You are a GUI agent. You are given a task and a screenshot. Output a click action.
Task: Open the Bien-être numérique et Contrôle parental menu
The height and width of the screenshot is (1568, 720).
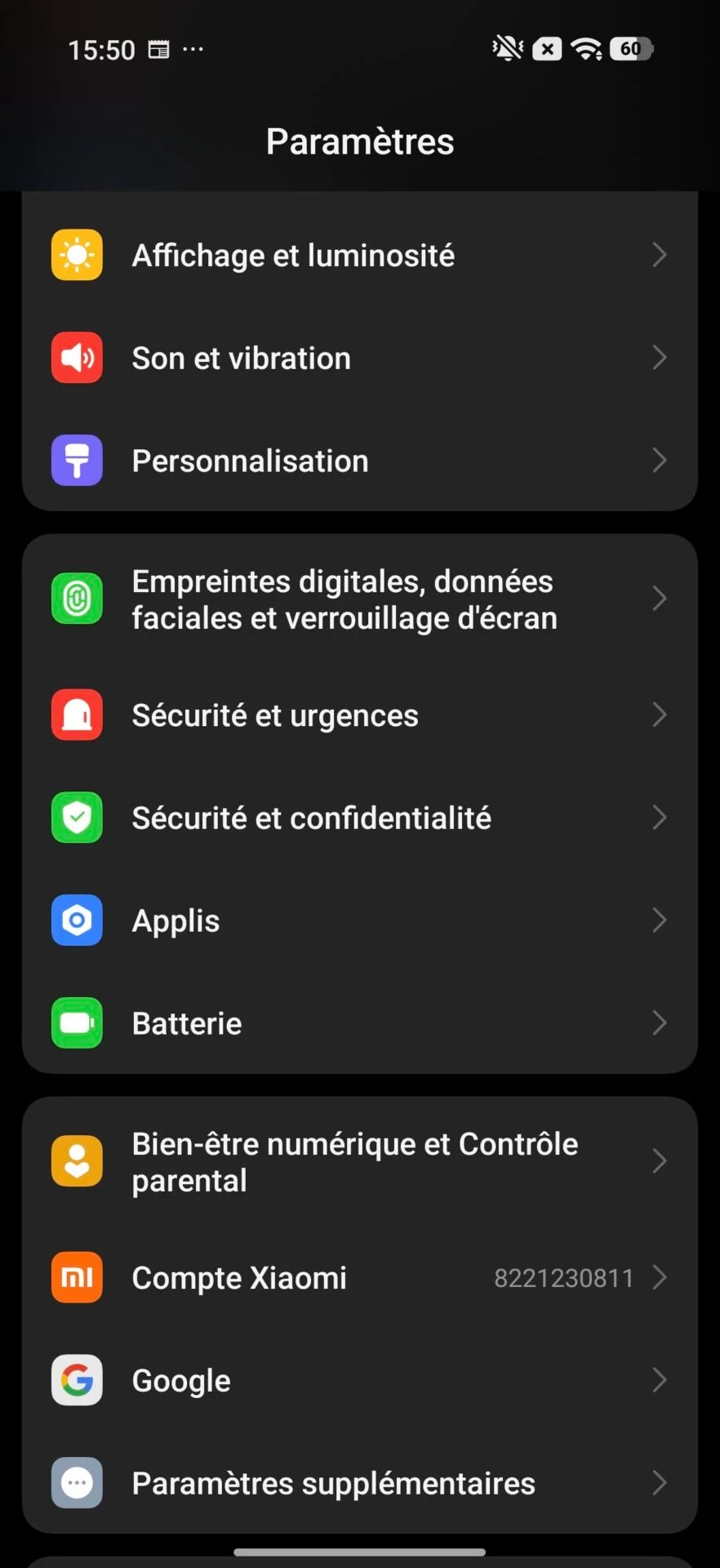point(359,1160)
